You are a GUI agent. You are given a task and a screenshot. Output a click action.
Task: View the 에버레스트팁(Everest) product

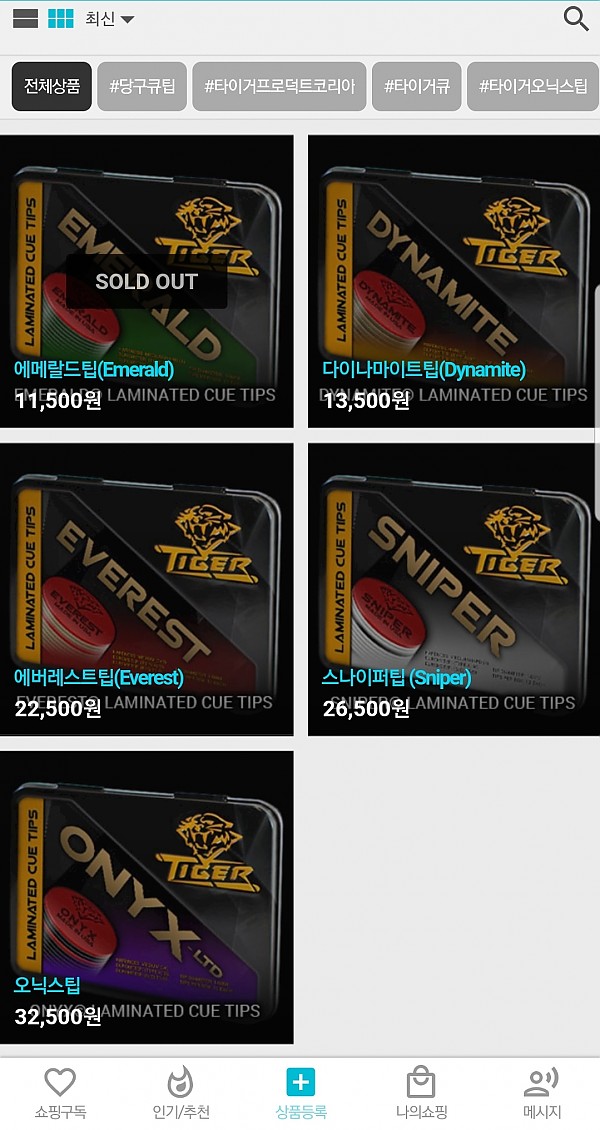pyautogui.click(x=147, y=589)
